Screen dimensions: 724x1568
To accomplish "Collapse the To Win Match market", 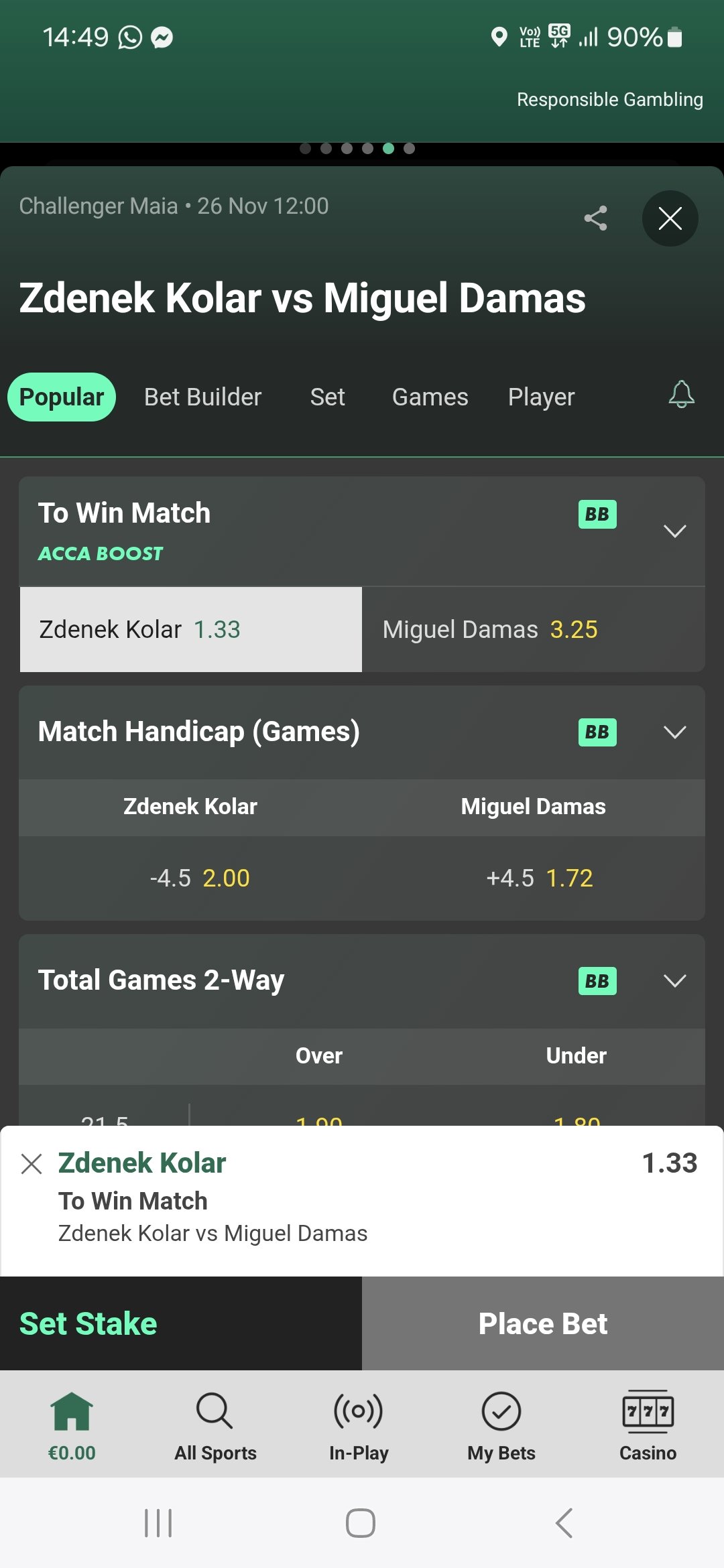I will point(674,531).
